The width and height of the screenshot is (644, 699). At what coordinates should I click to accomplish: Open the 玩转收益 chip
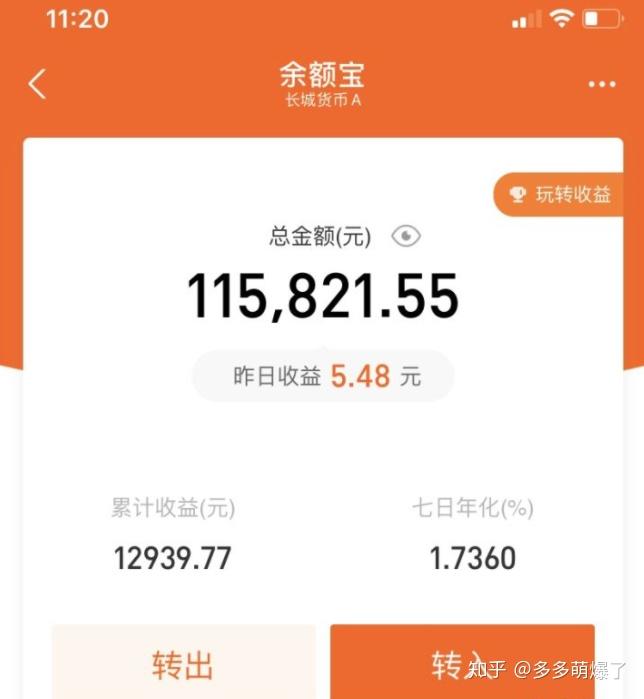click(563, 194)
